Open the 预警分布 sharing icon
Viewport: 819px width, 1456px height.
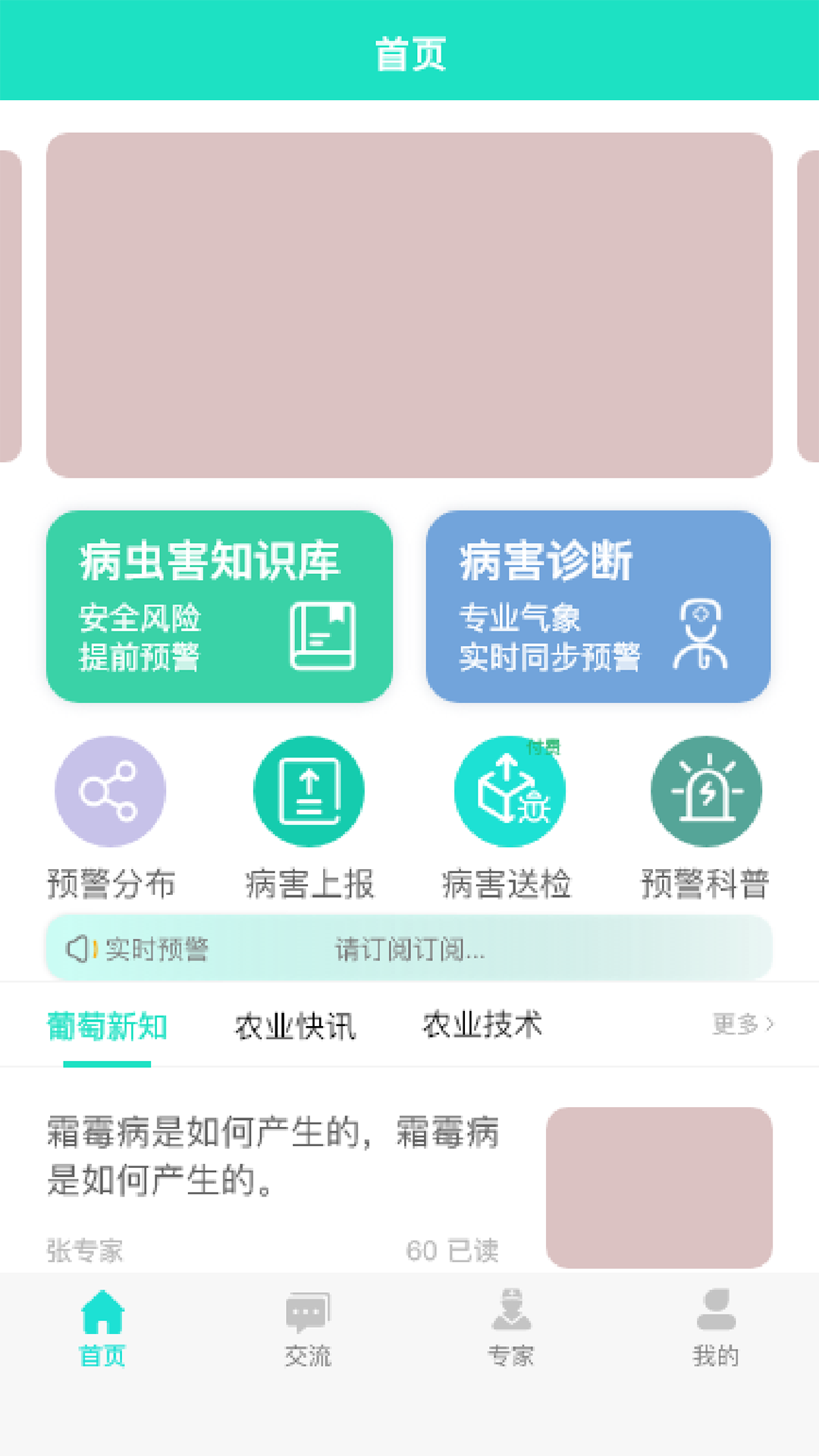[x=110, y=790]
